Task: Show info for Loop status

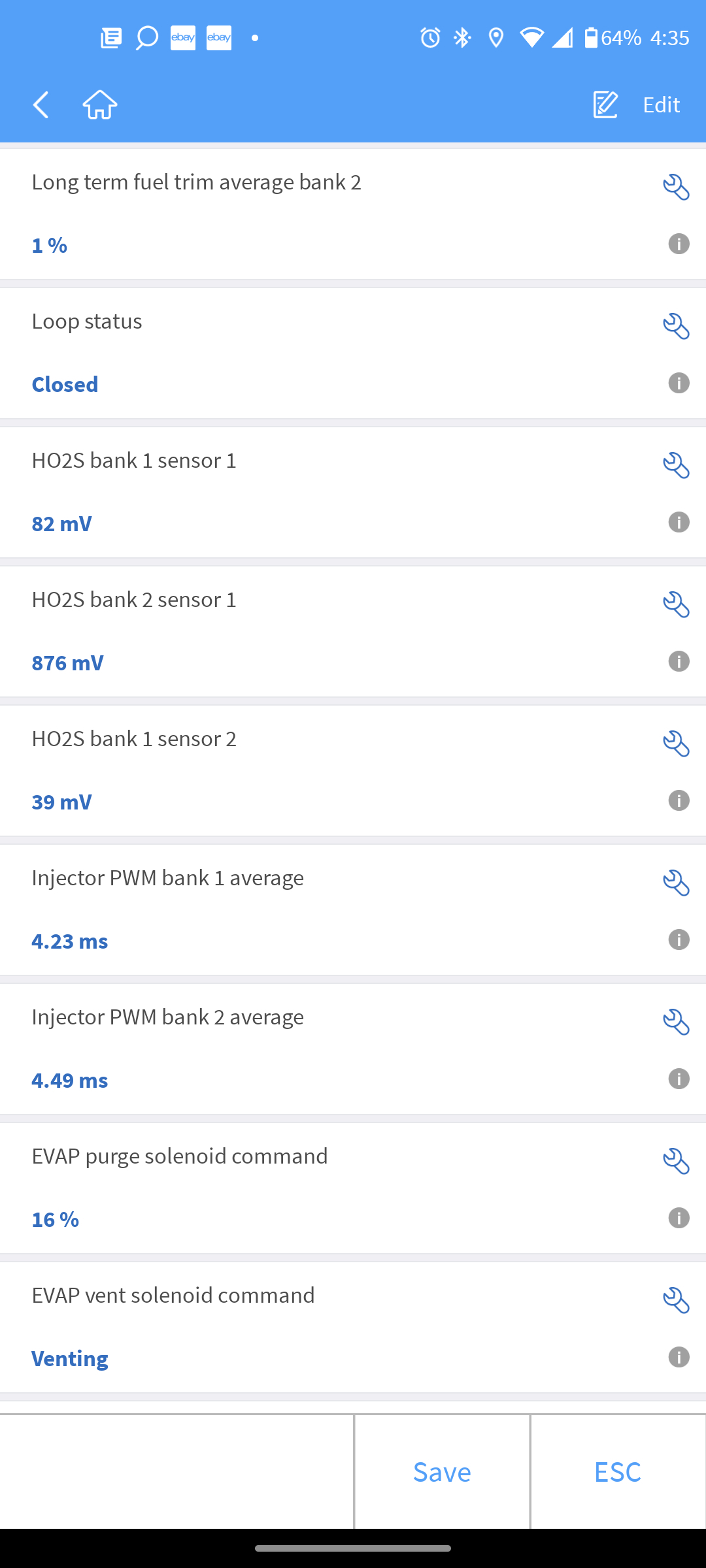Action: click(679, 383)
